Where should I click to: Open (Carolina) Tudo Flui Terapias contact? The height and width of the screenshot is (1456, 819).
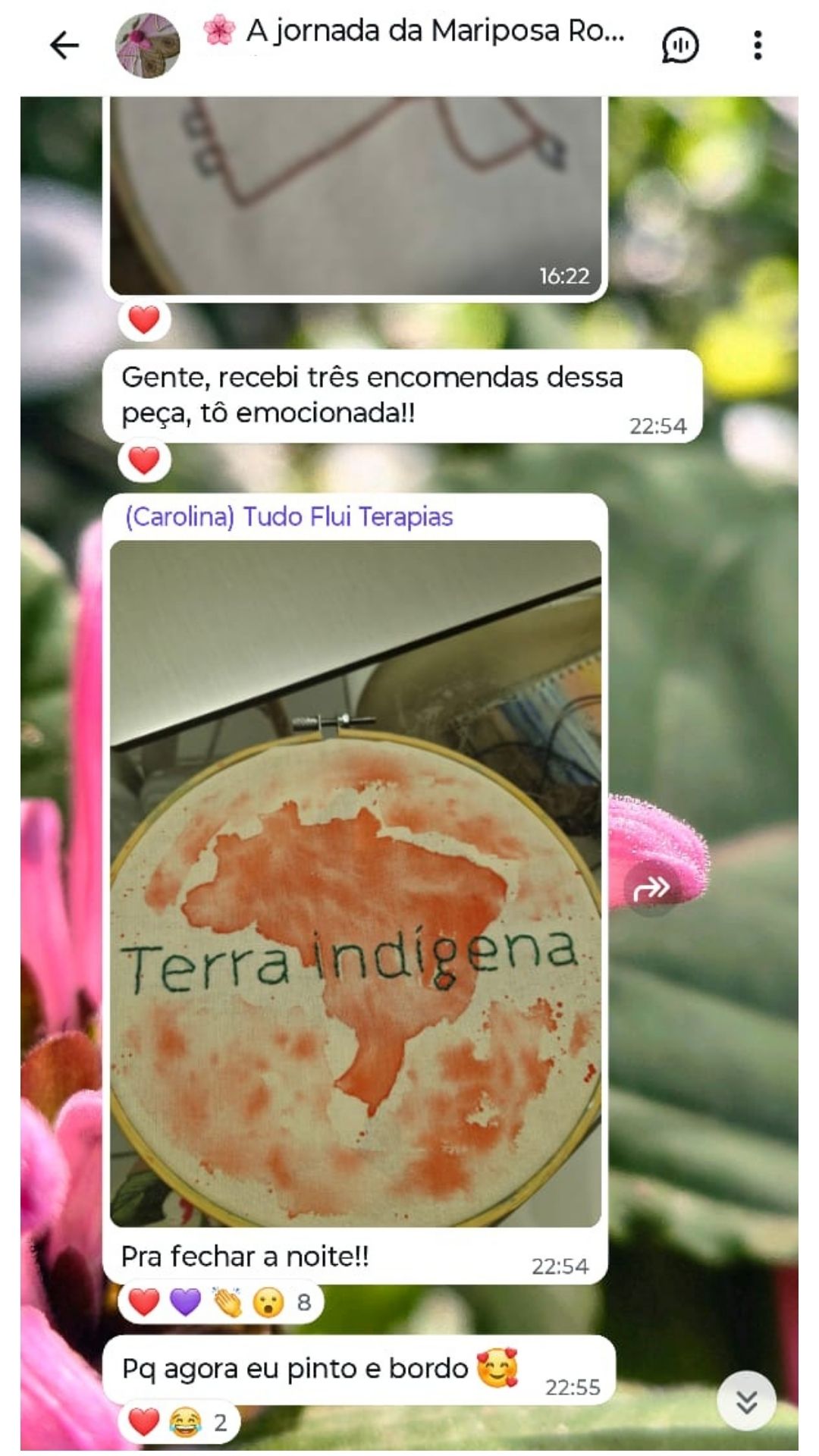pos(289,517)
